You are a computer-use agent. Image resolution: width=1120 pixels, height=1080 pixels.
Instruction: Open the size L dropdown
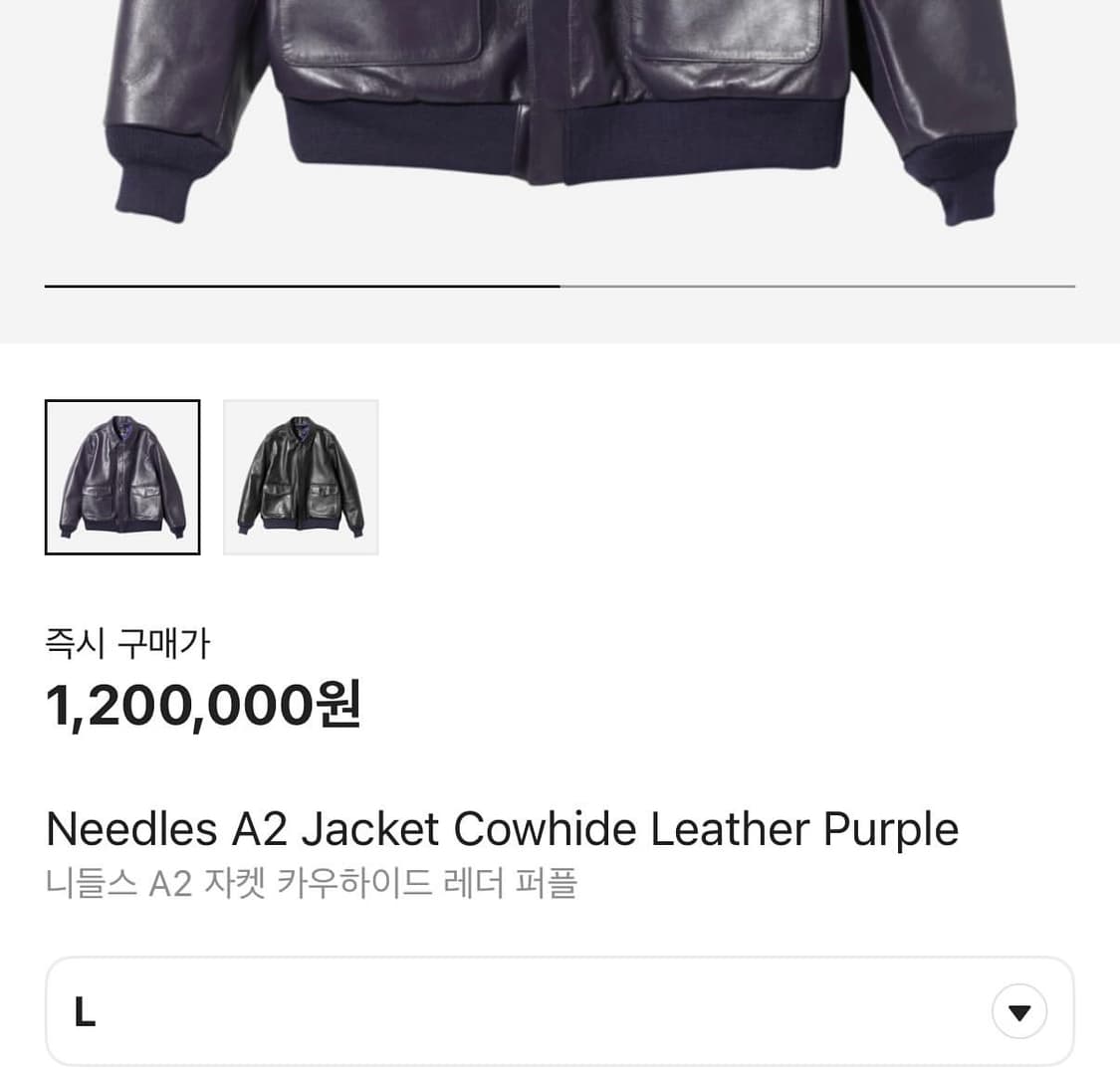click(x=1018, y=1012)
